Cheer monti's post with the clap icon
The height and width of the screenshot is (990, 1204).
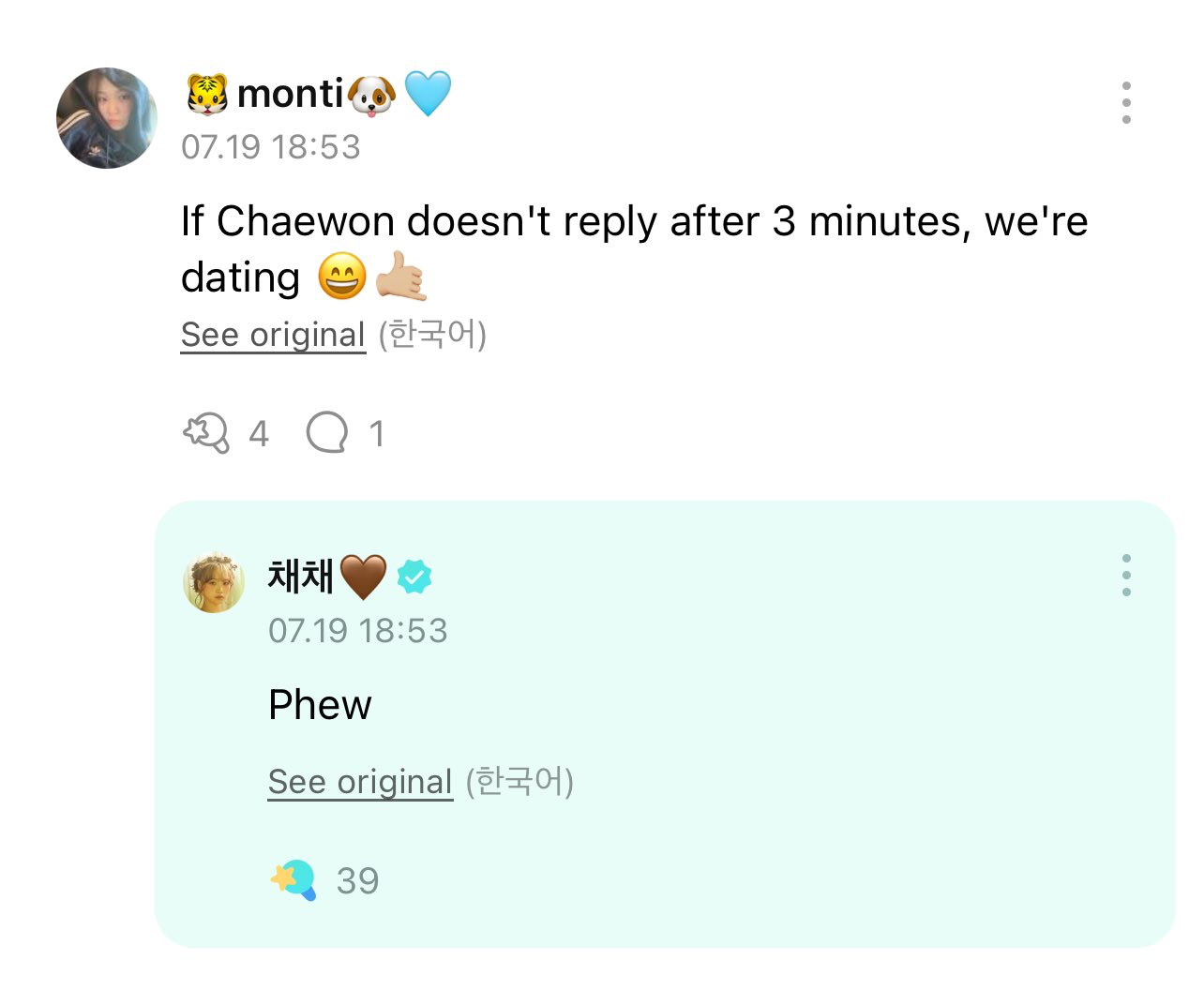point(206,433)
